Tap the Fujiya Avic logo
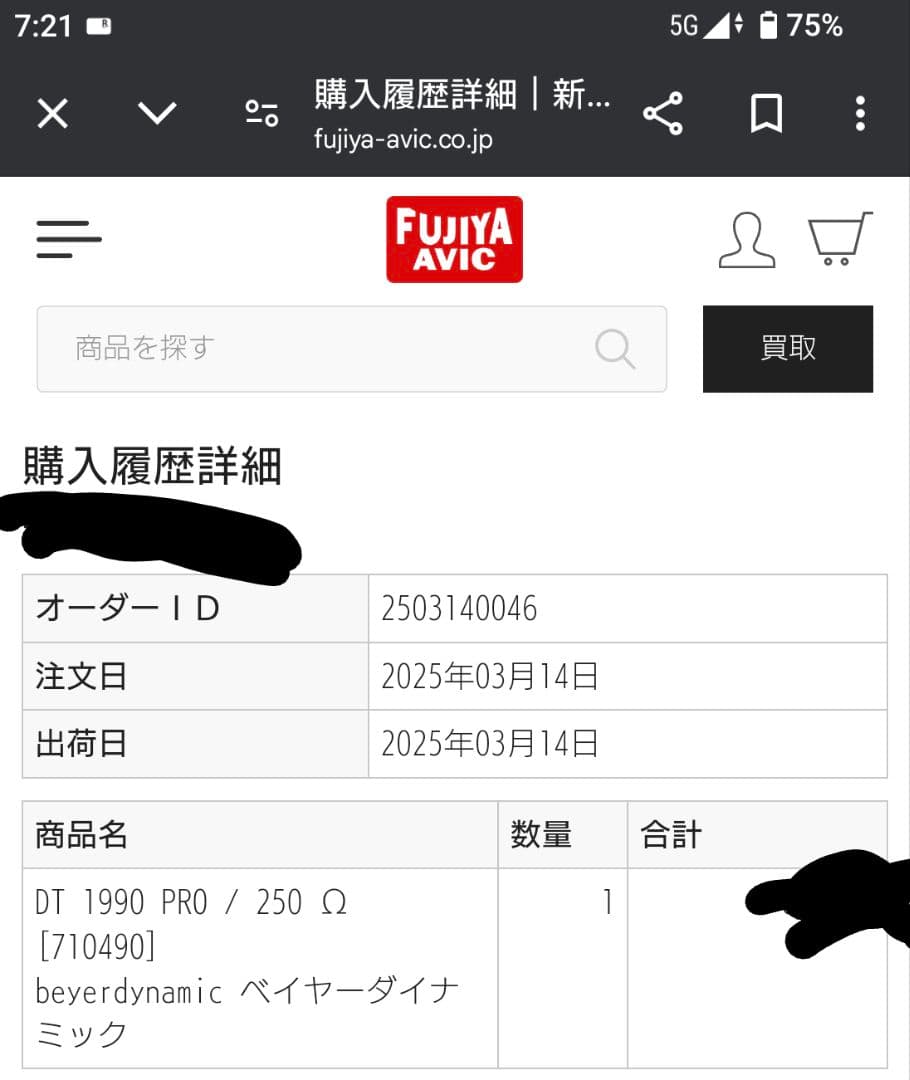This screenshot has width=910, height=1080. tap(454, 239)
